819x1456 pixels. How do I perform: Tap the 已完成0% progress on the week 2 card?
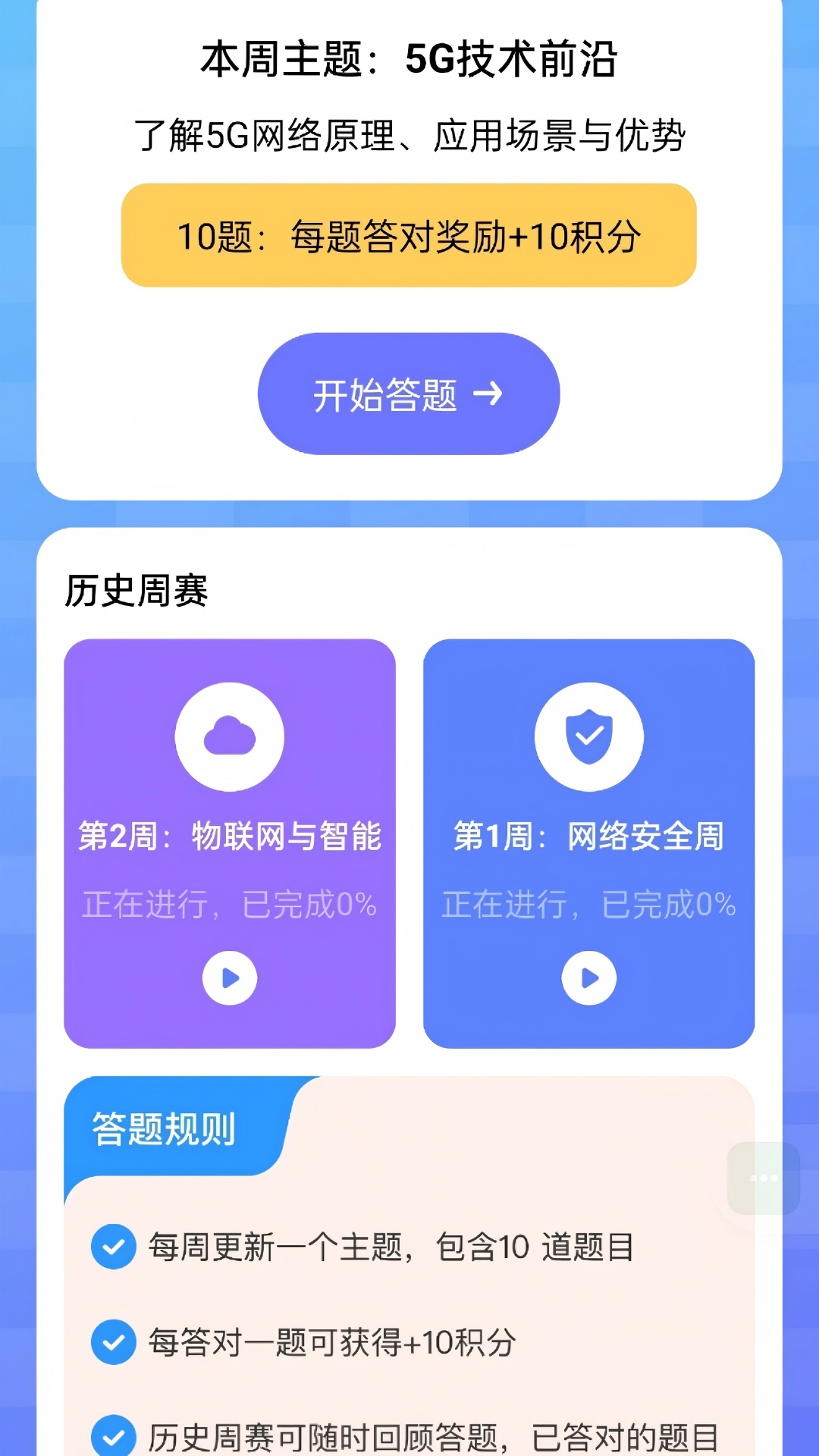point(318,904)
